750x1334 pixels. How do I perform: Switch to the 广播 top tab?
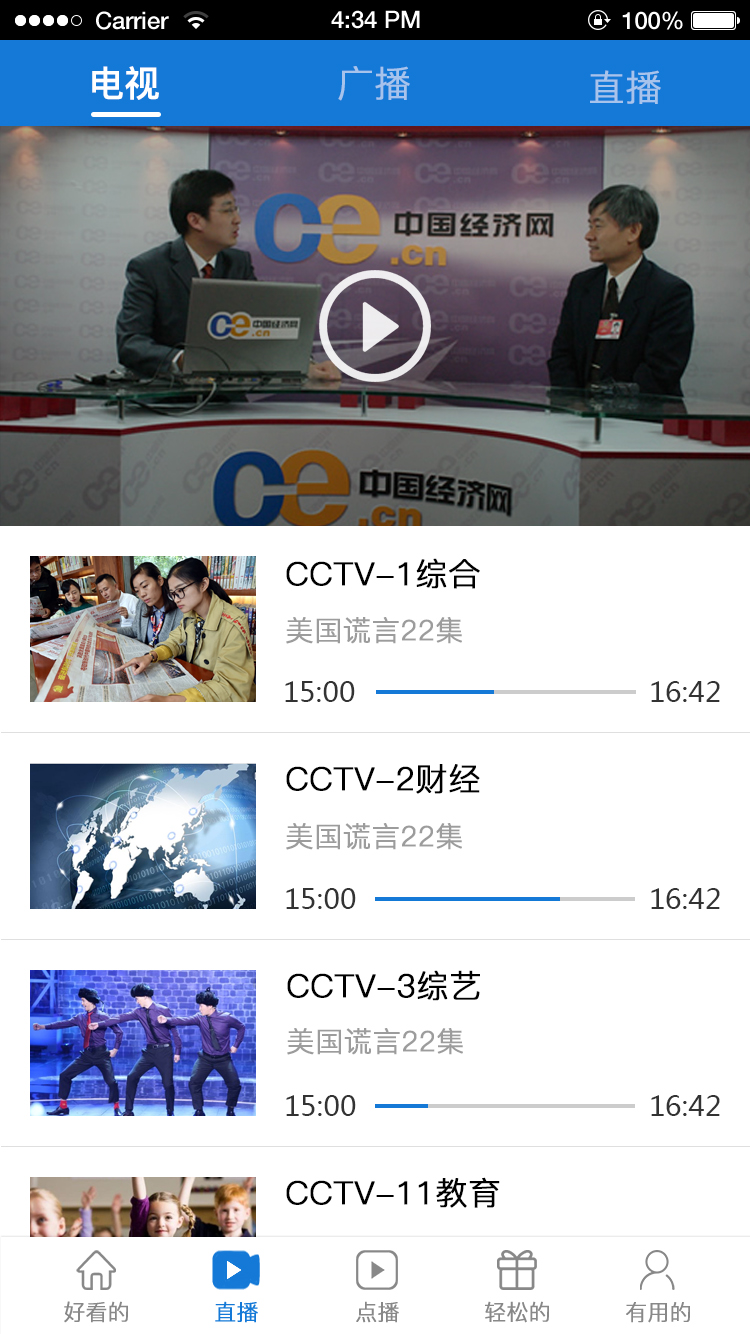[375, 85]
